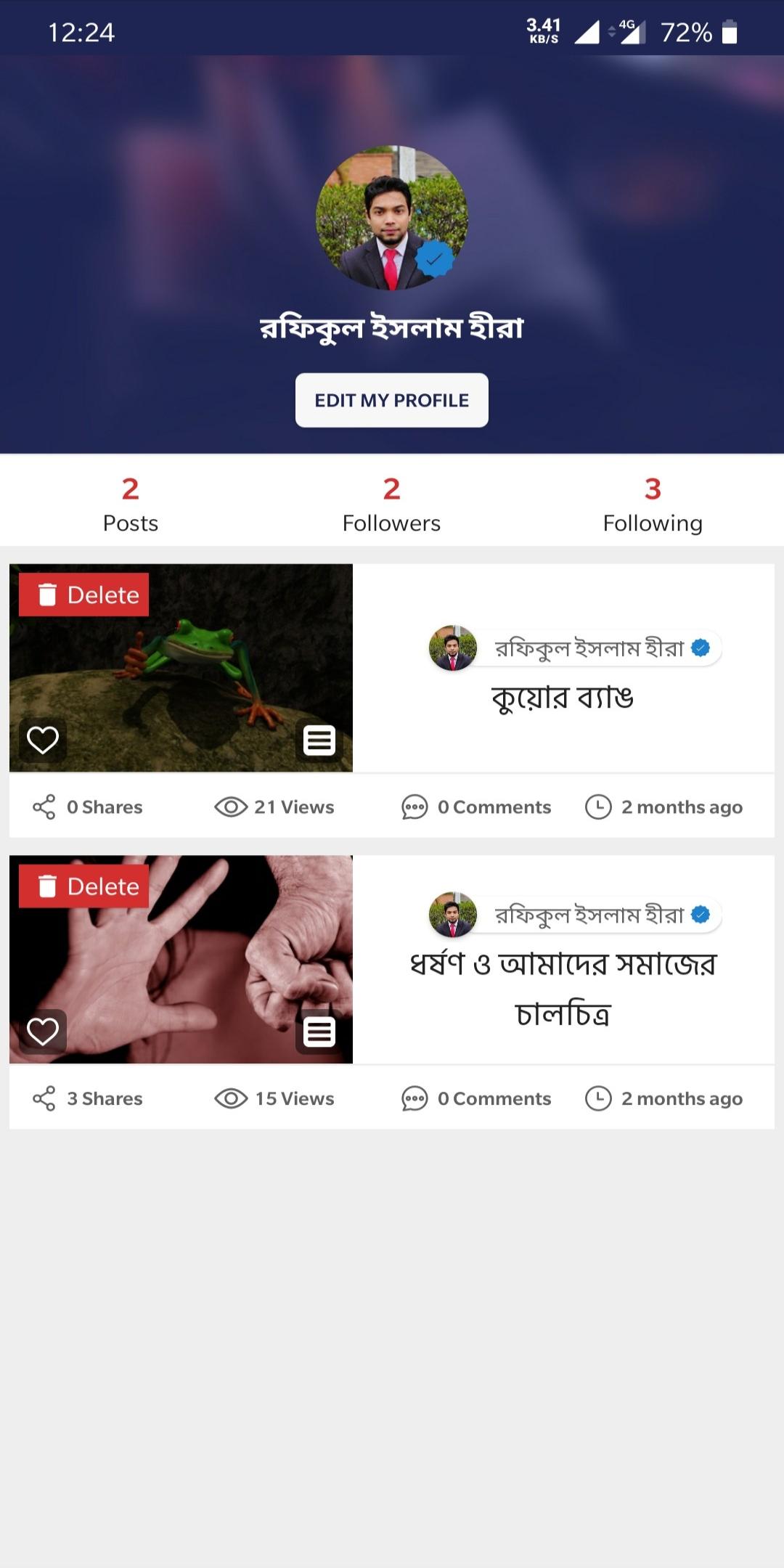Open the Posts count tab
The width and height of the screenshot is (784, 1568).
pos(131,505)
